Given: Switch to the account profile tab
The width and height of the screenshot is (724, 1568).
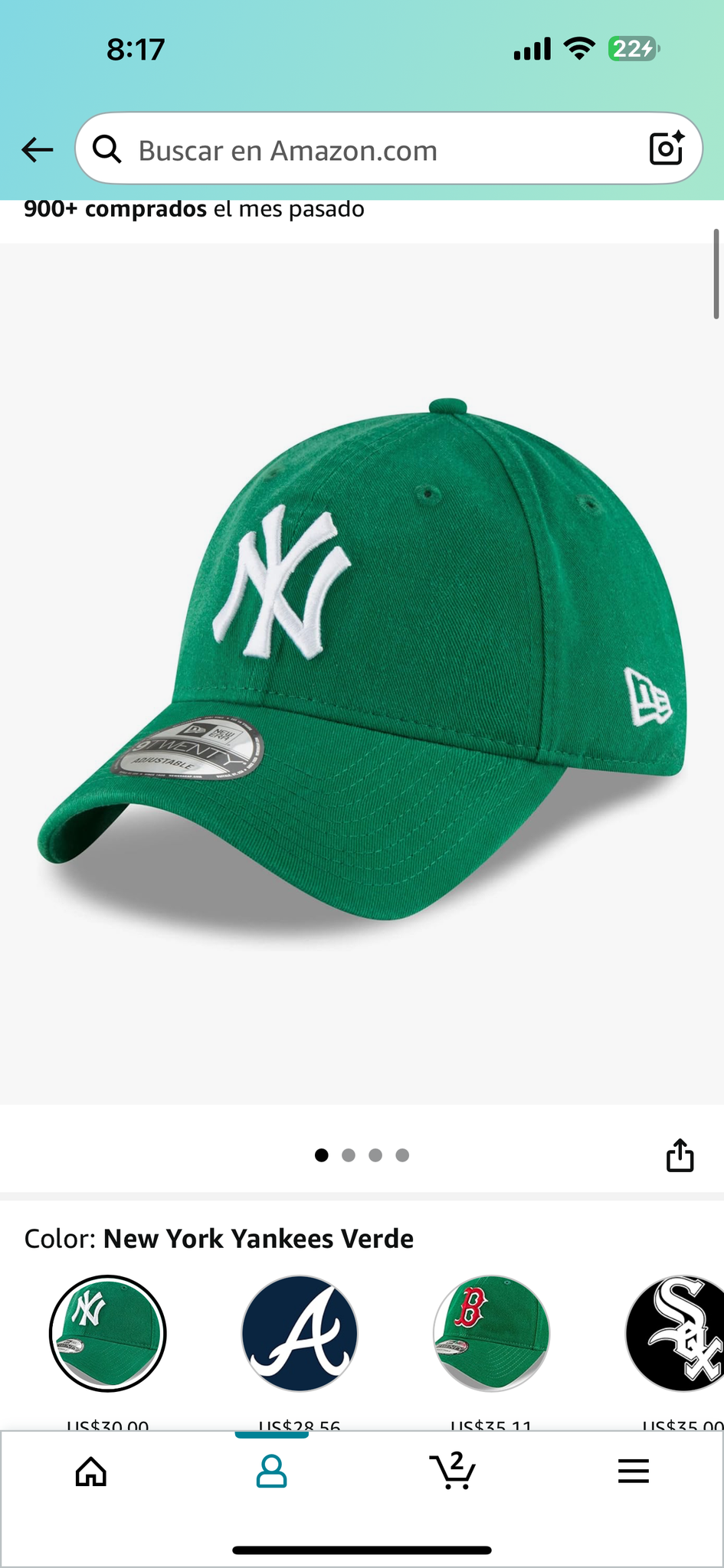Looking at the screenshot, I should 271,1471.
